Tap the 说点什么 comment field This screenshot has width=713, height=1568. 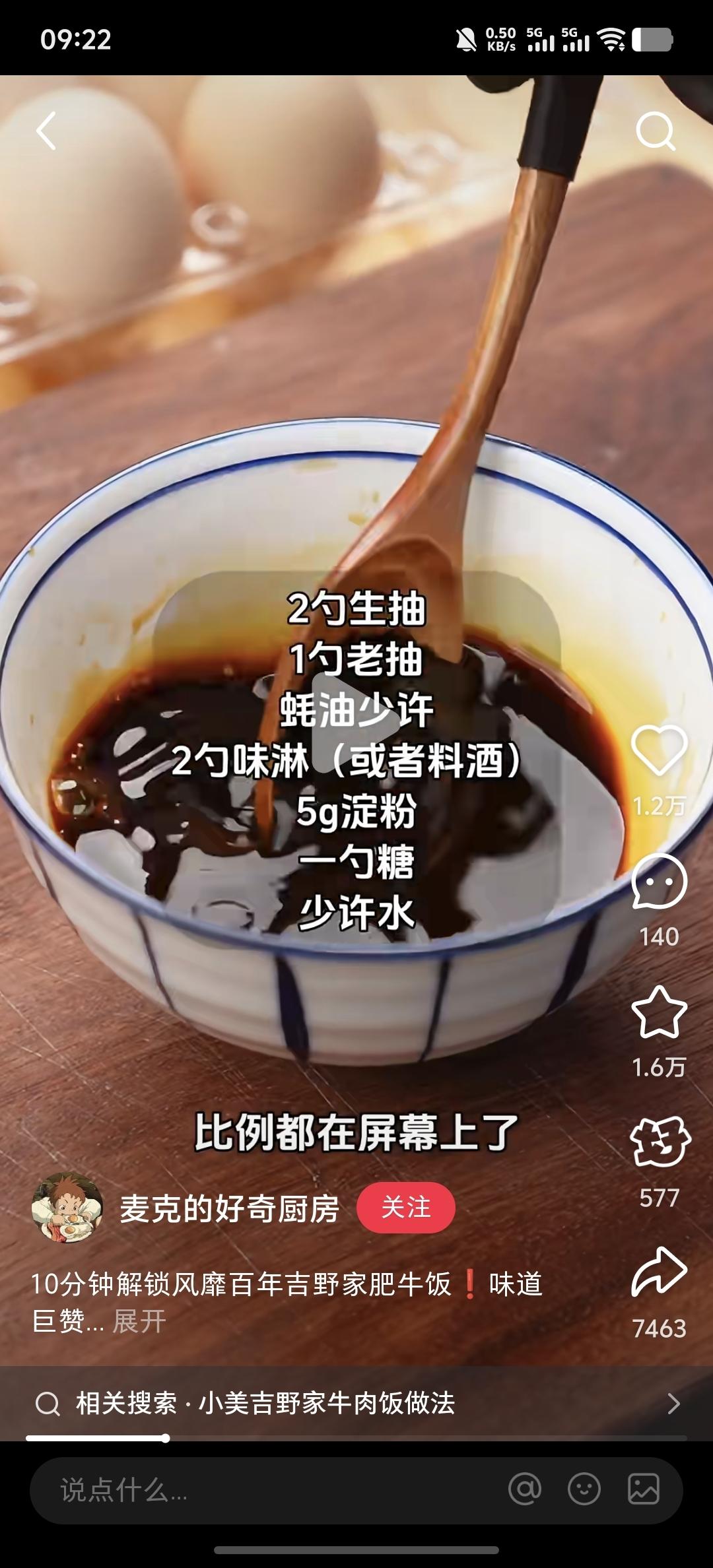point(264,1490)
